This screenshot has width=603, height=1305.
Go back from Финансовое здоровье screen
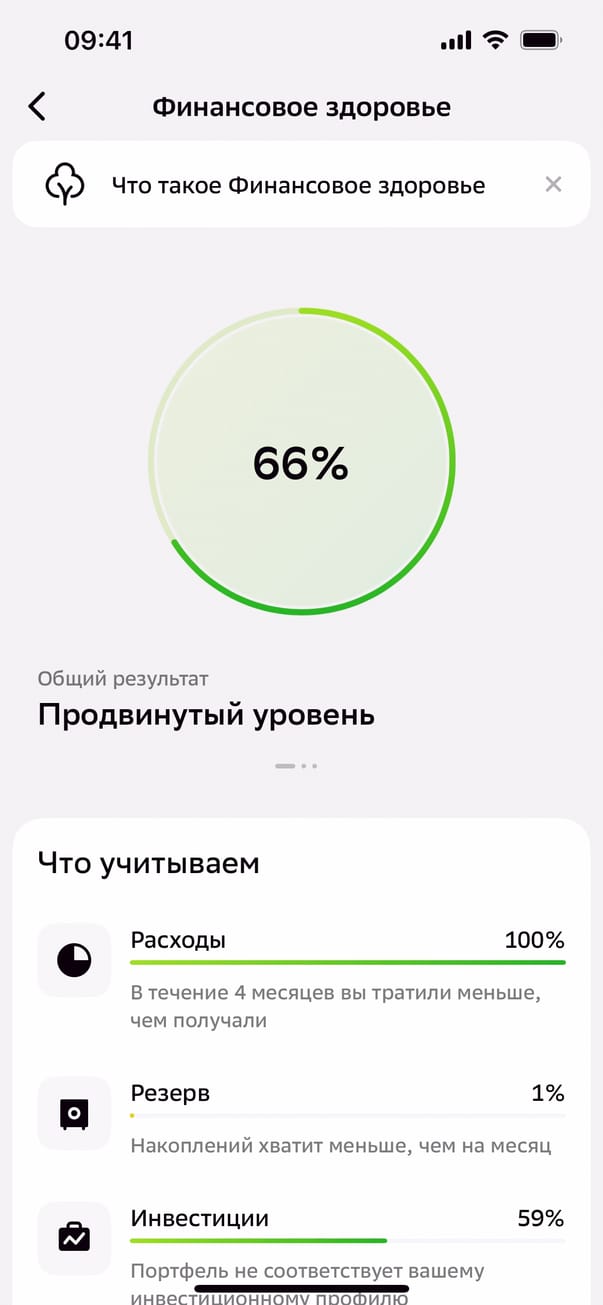[37, 106]
